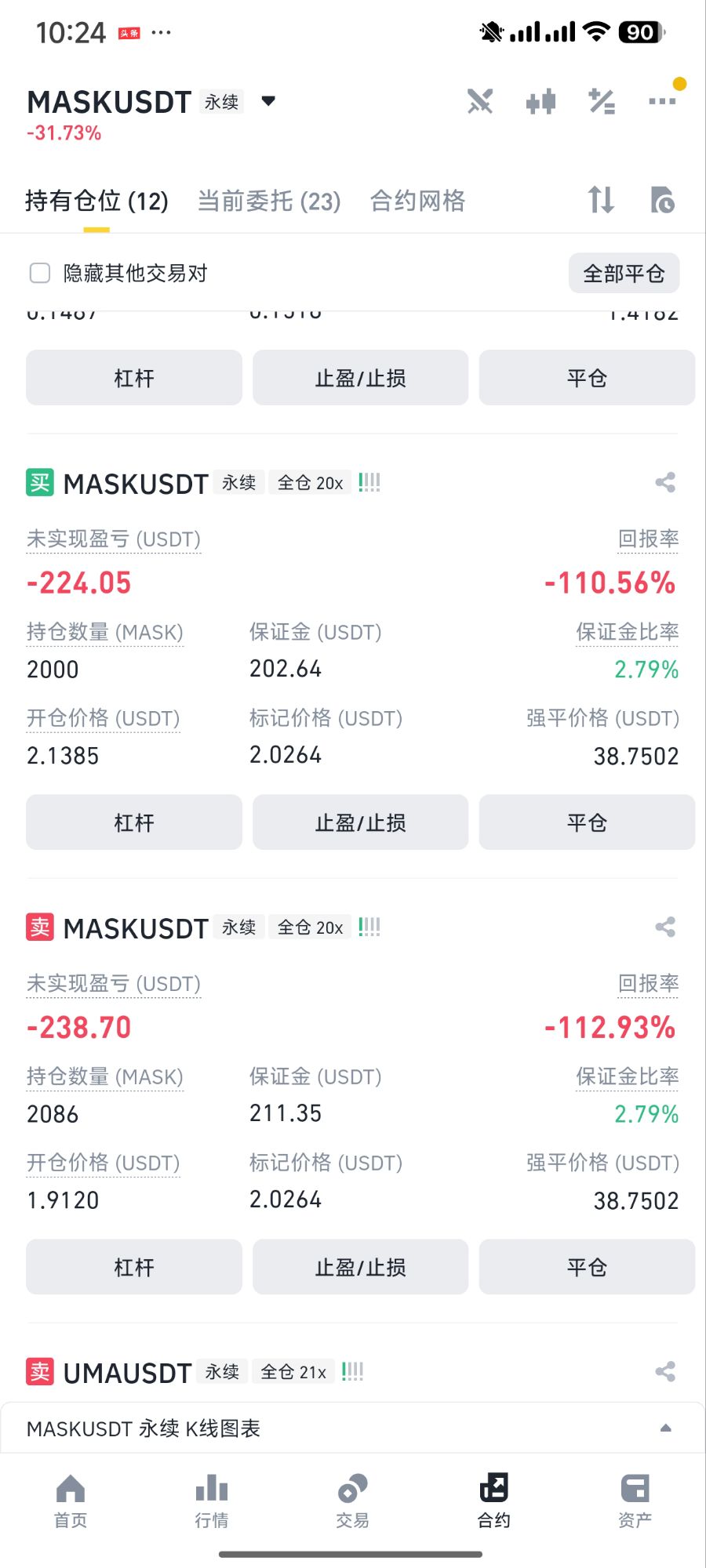706x1568 pixels.
Task: Tap 杠杆 for the MASKUSDT buy position
Action: 134,822
